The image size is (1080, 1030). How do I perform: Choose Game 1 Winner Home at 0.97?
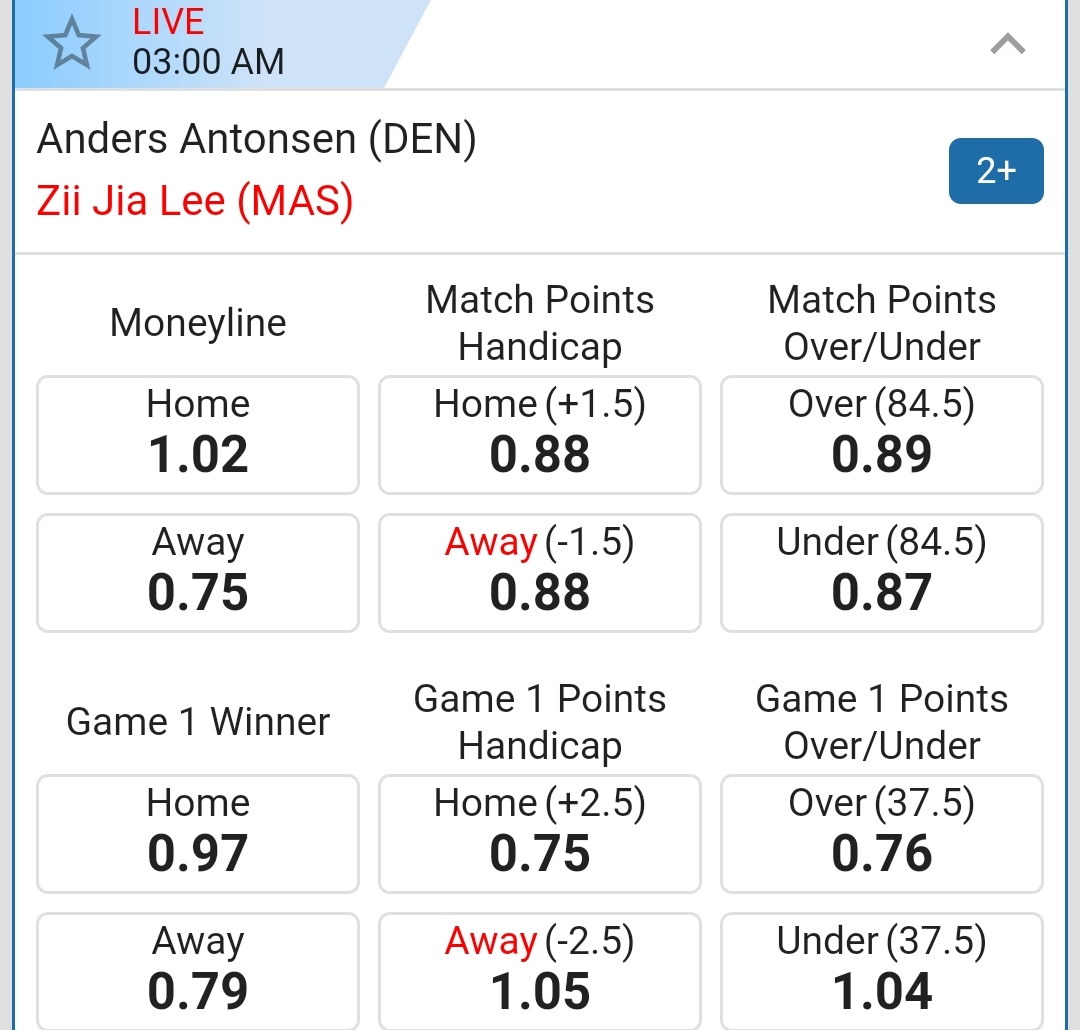[x=198, y=833]
